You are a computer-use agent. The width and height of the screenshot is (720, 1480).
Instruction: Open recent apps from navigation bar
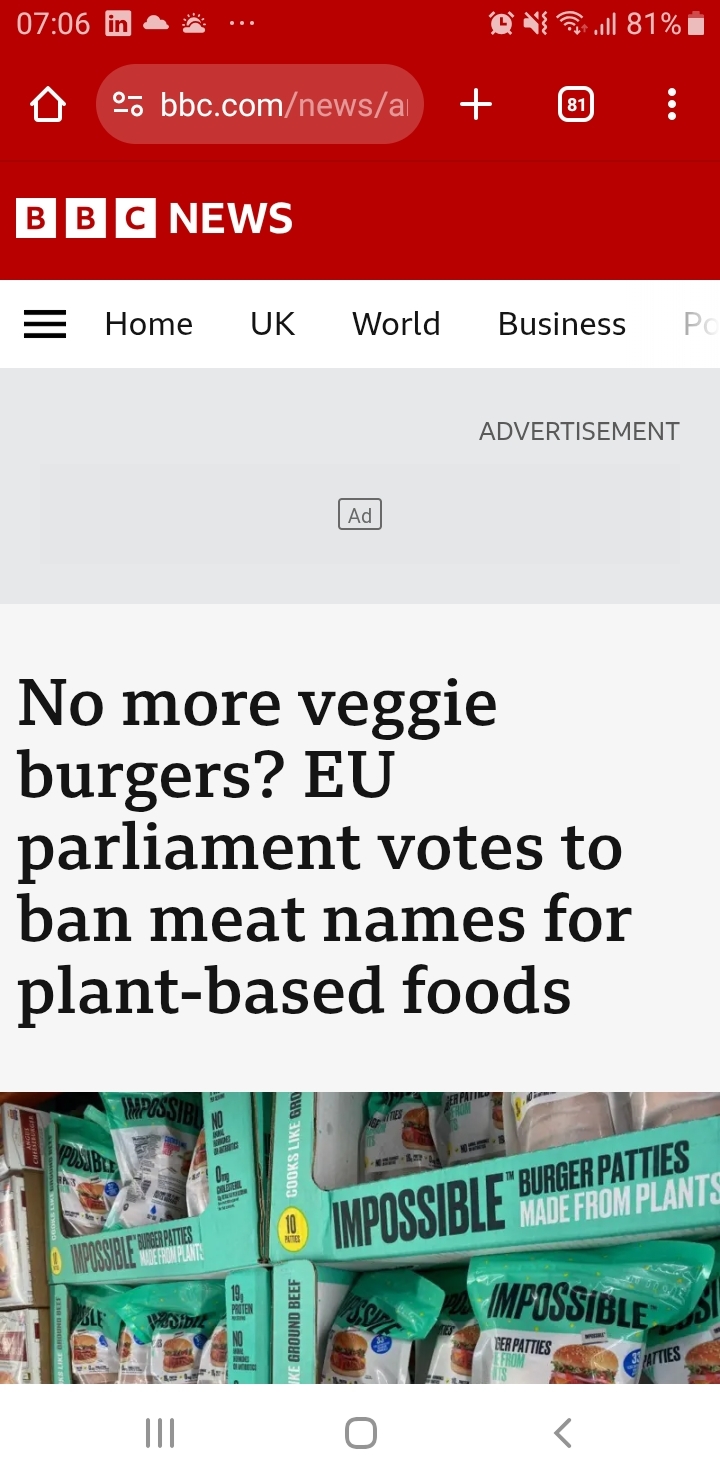tap(160, 1432)
